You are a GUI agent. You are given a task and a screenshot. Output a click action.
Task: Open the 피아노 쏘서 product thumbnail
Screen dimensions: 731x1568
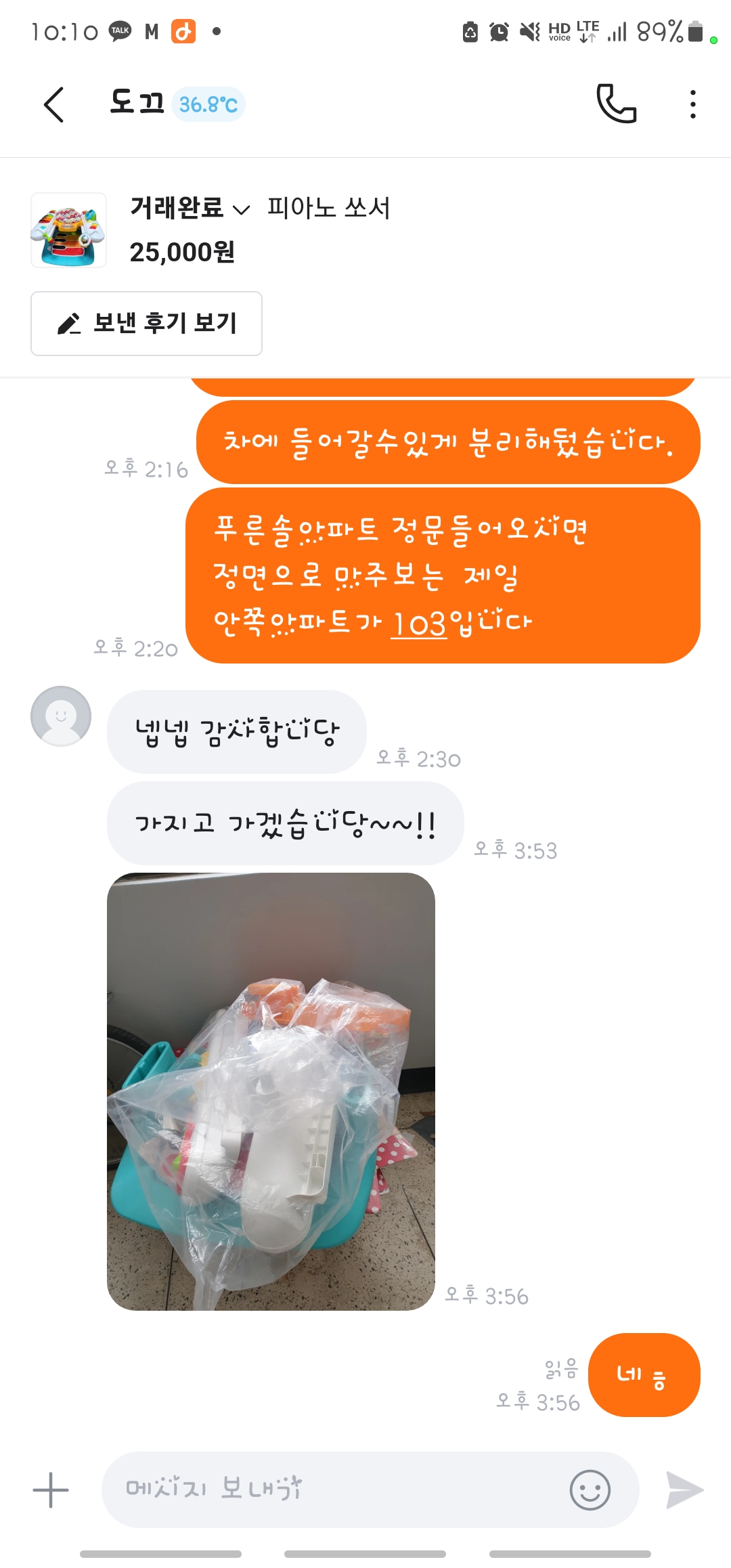pos(68,230)
